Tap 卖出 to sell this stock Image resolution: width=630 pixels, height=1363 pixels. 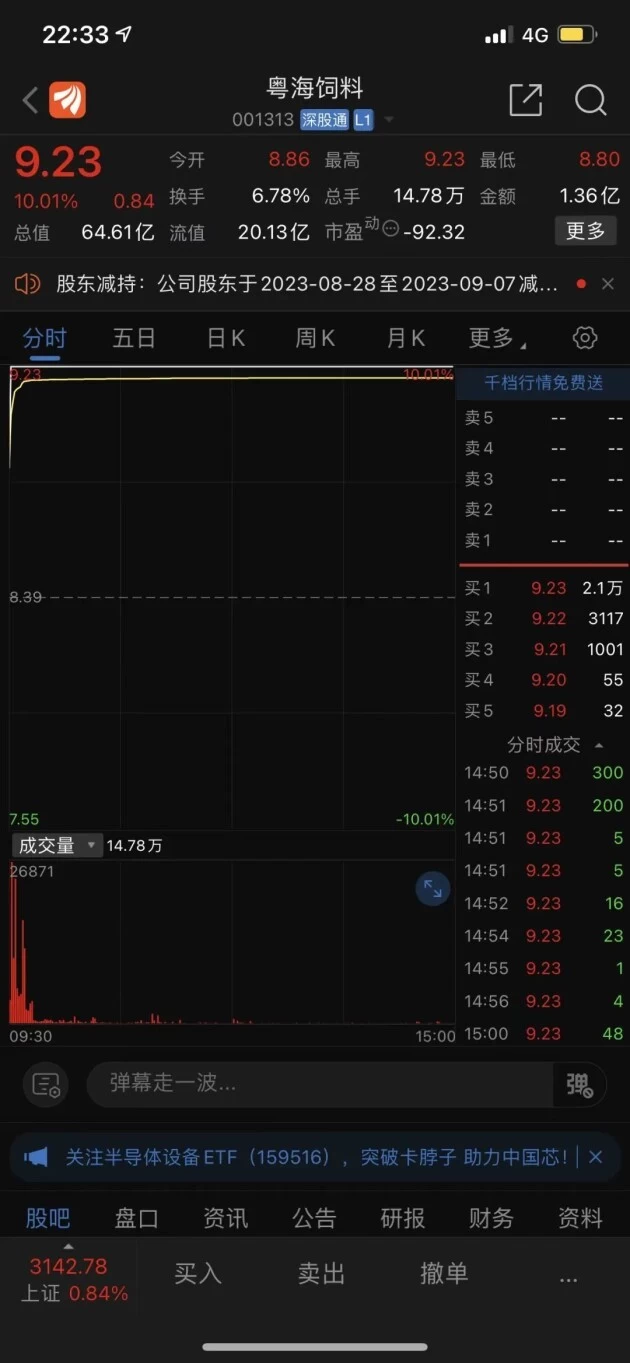pos(321,1273)
